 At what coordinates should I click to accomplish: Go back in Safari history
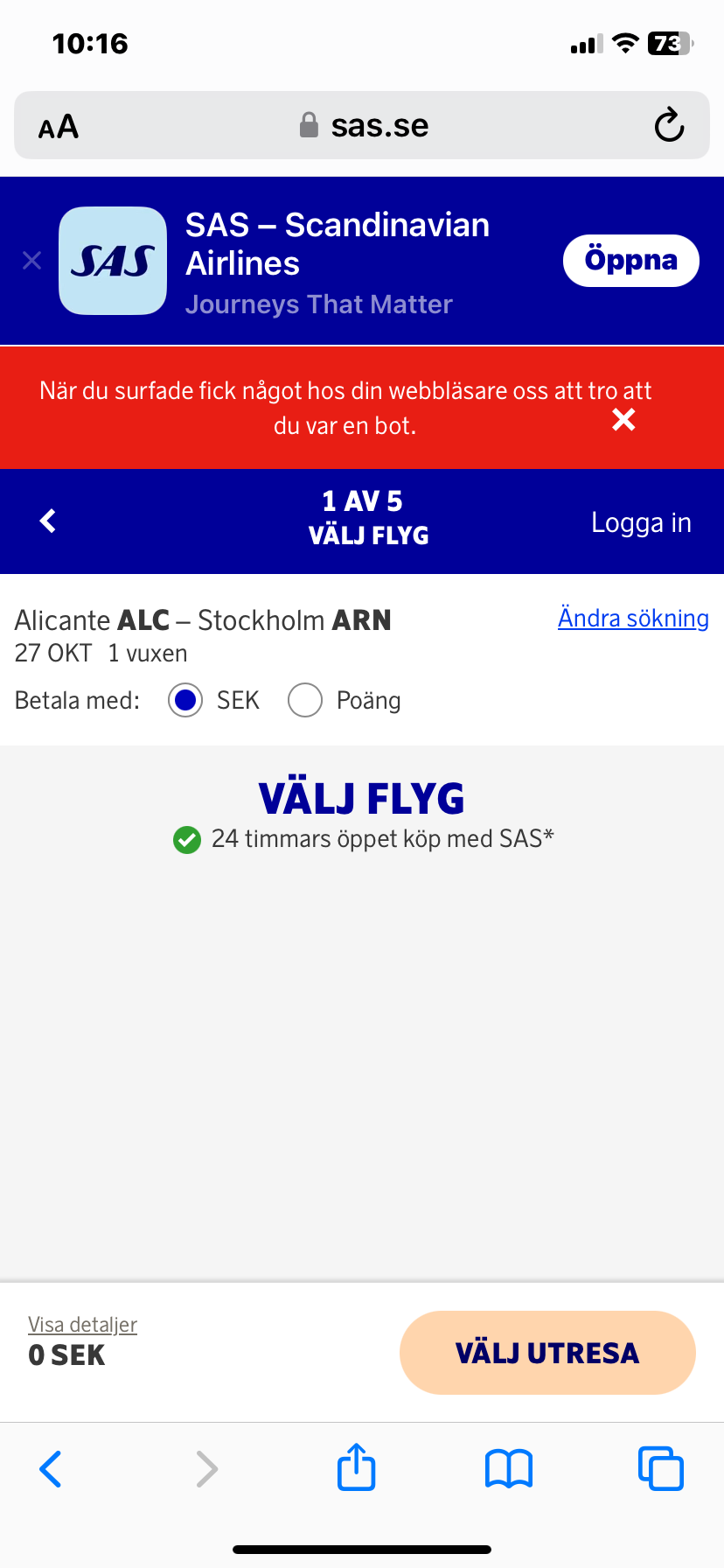(x=51, y=1469)
